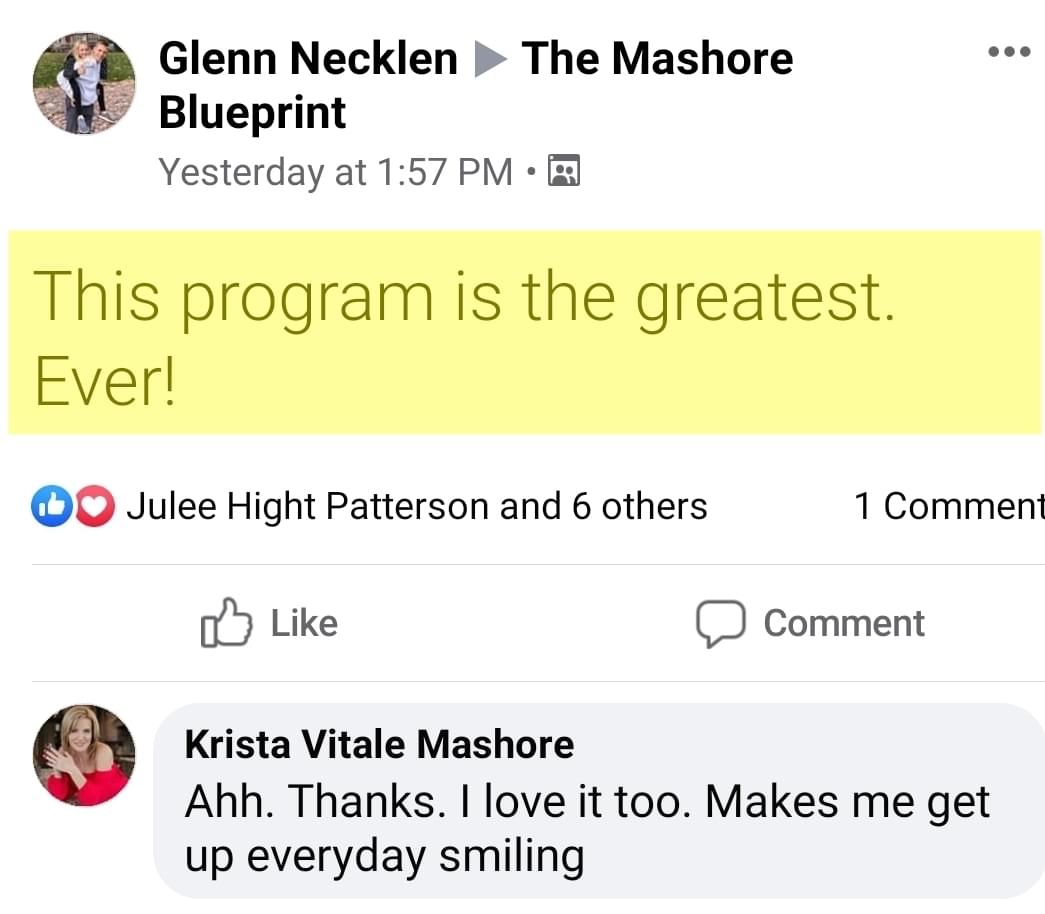The height and width of the screenshot is (914, 1045).
Task: Open the post's three-dot options menu
Action: click(1008, 52)
